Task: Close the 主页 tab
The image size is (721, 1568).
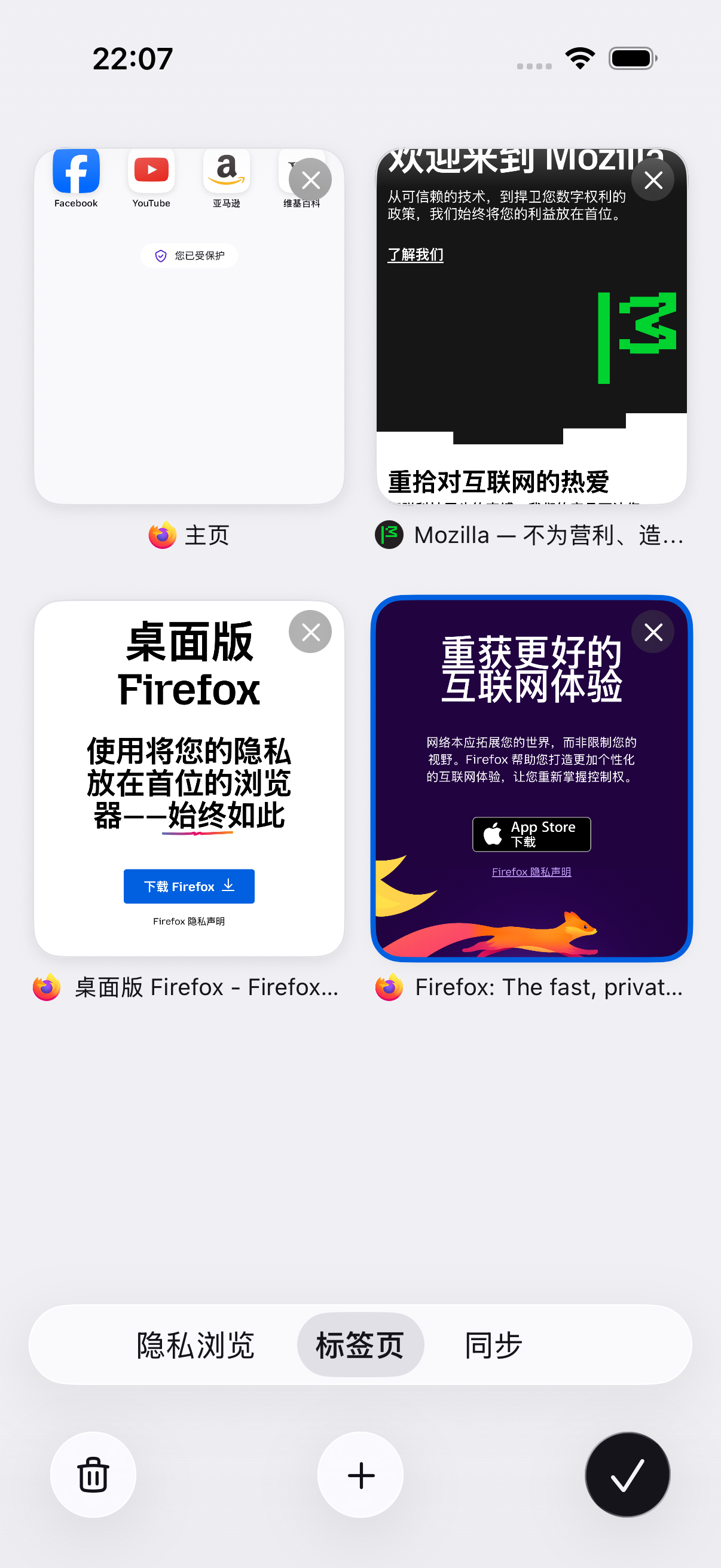Action: (310, 179)
